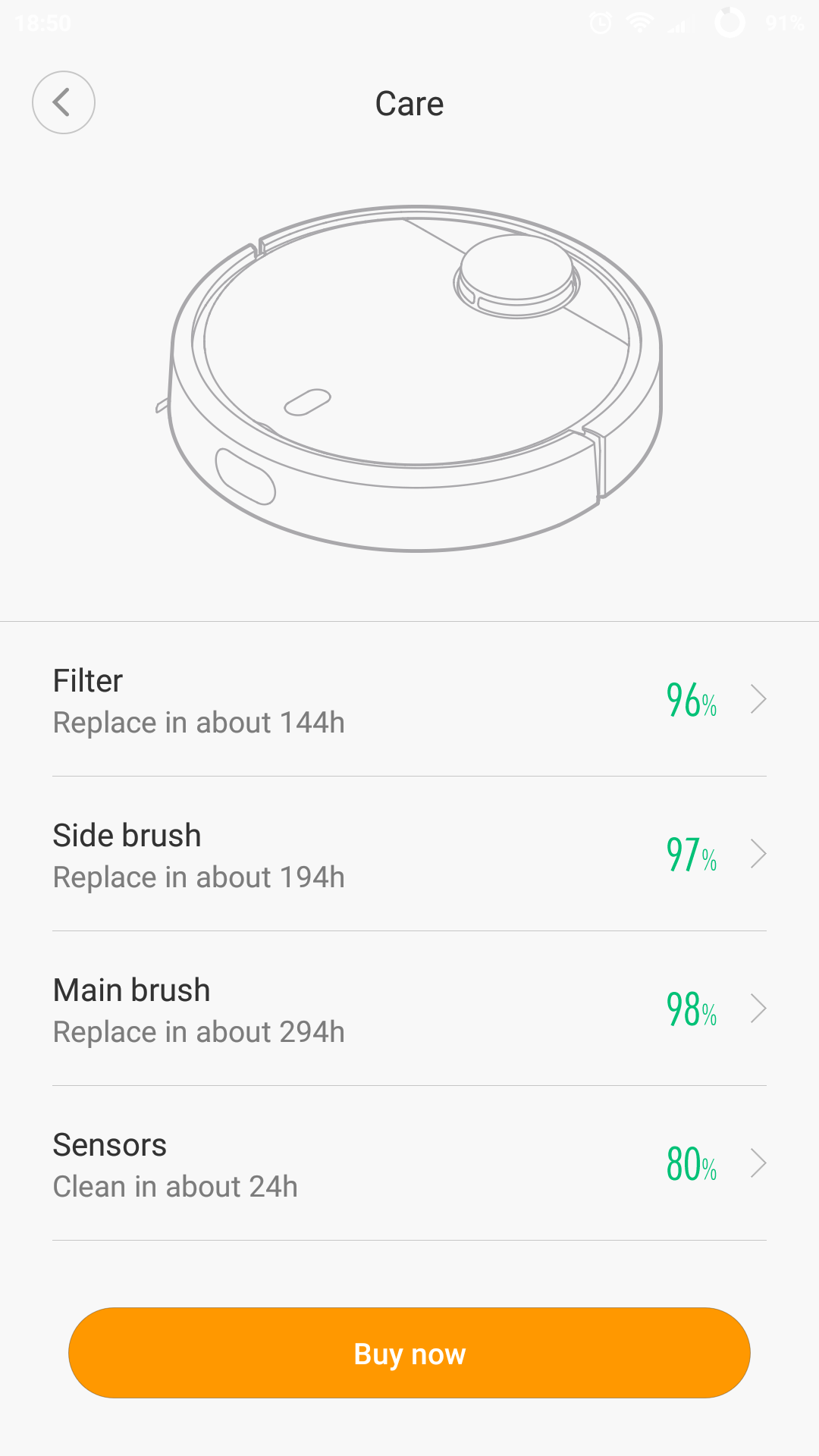Open the Filter maintenance details
819x1456 pixels.
409,700
